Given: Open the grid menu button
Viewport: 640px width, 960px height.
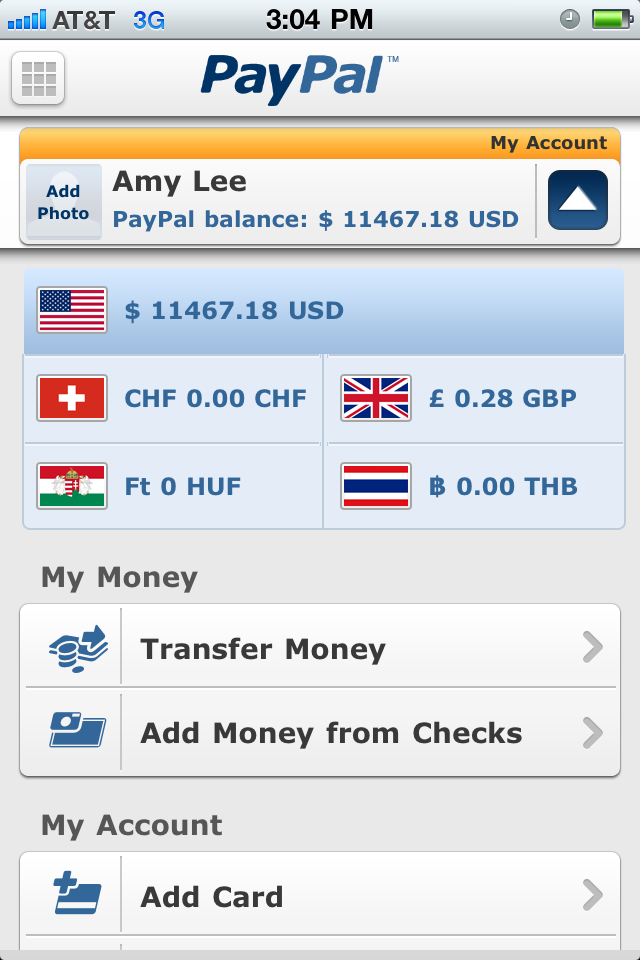Looking at the screenshot, I should (38, 78).
